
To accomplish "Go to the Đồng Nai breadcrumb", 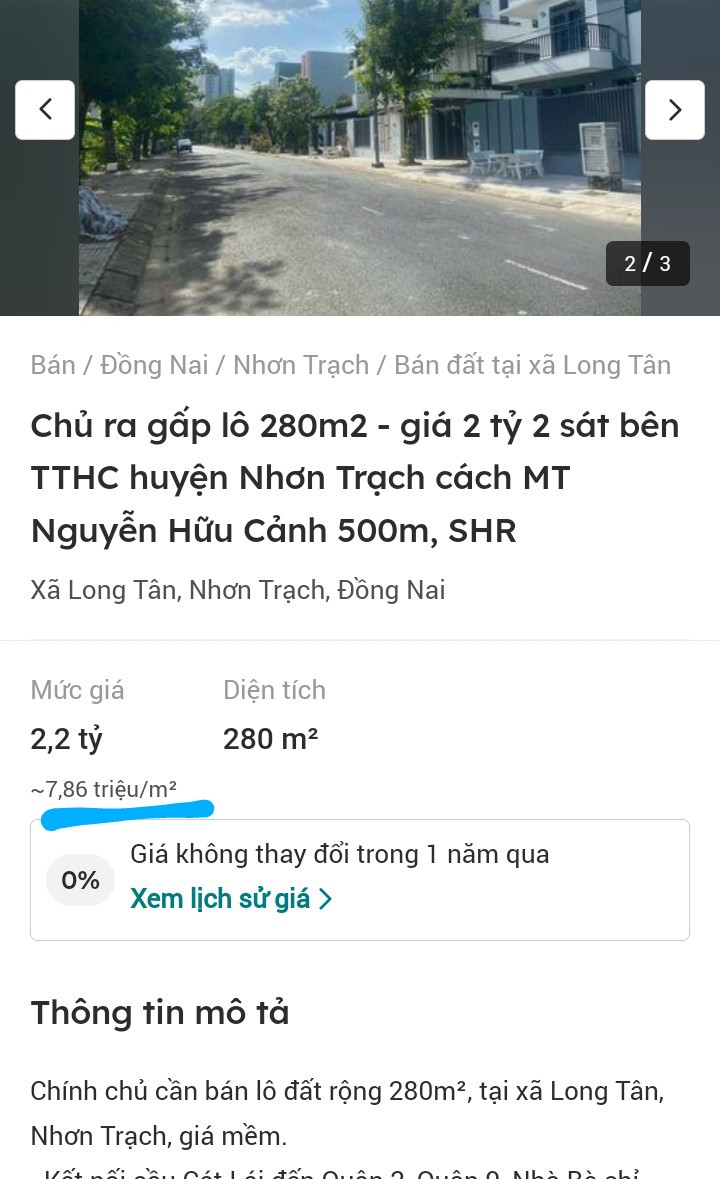I will coord(154,365).
